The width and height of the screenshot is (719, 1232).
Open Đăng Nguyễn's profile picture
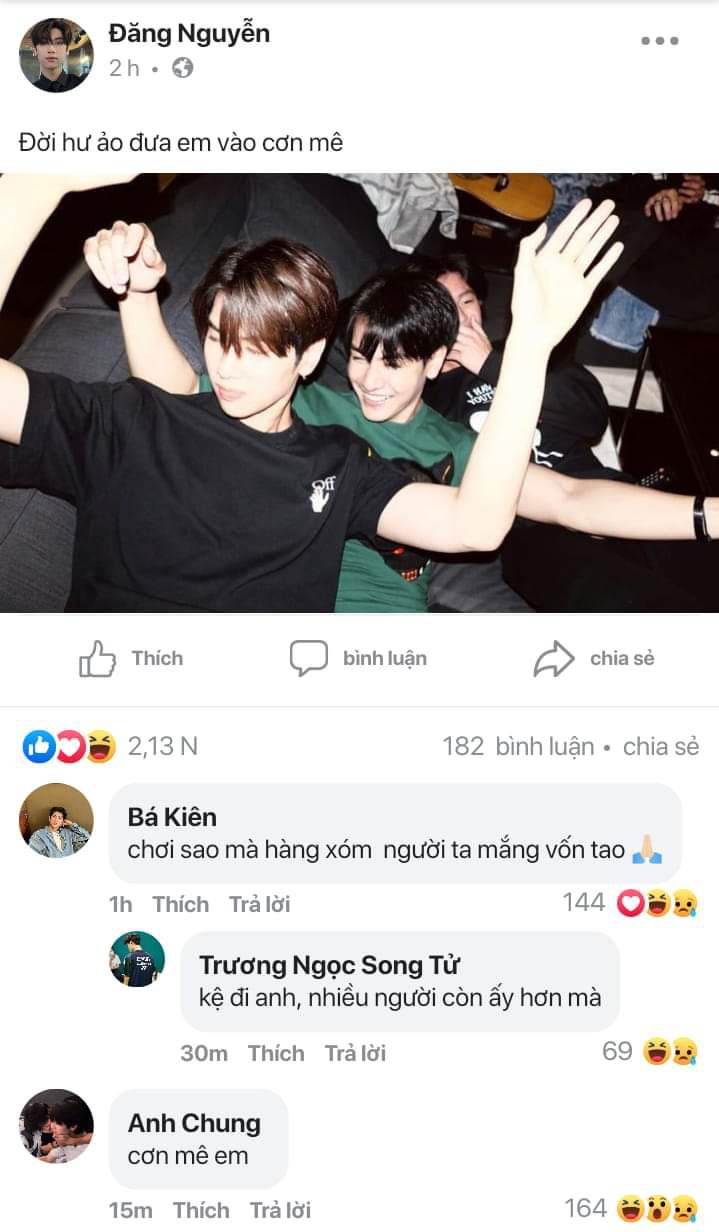56,55
